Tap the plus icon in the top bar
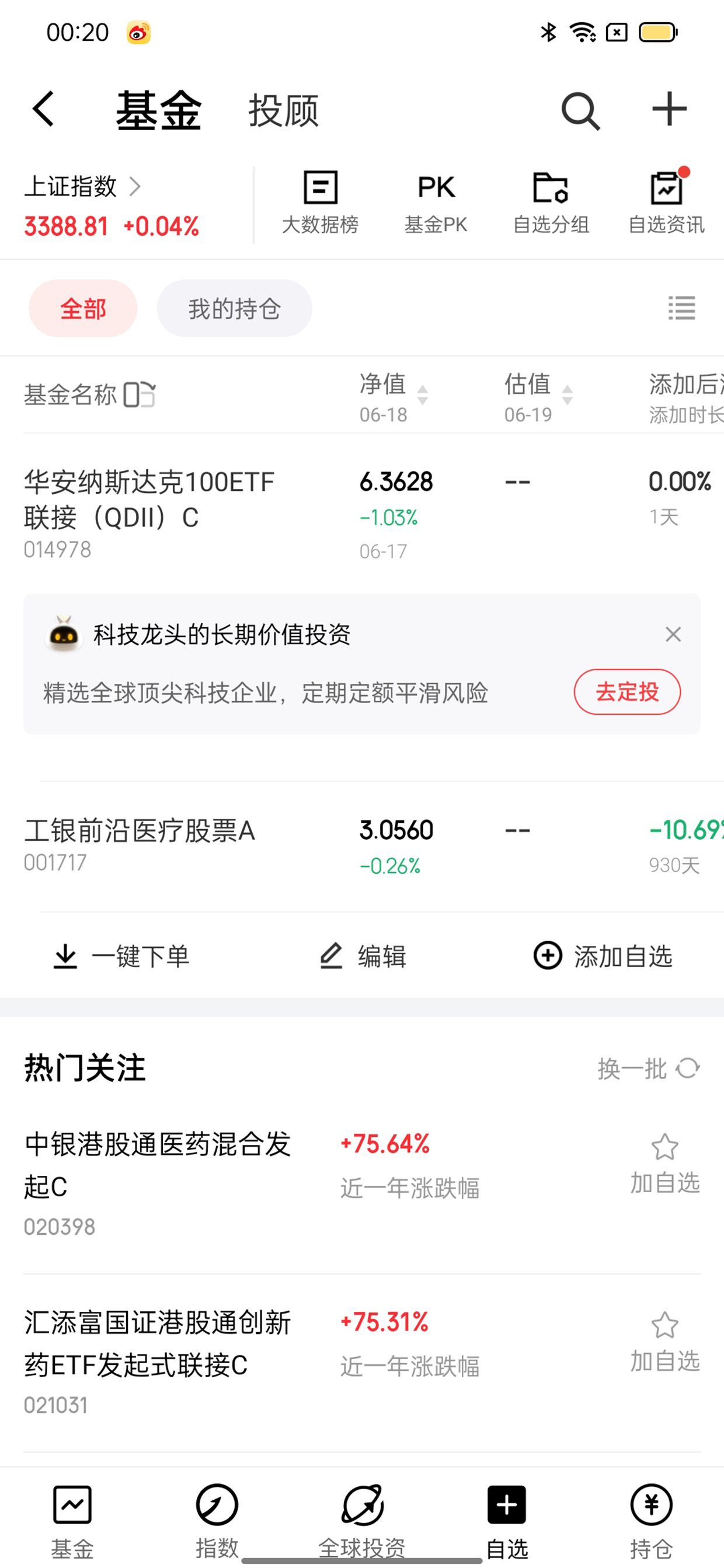 669,110
